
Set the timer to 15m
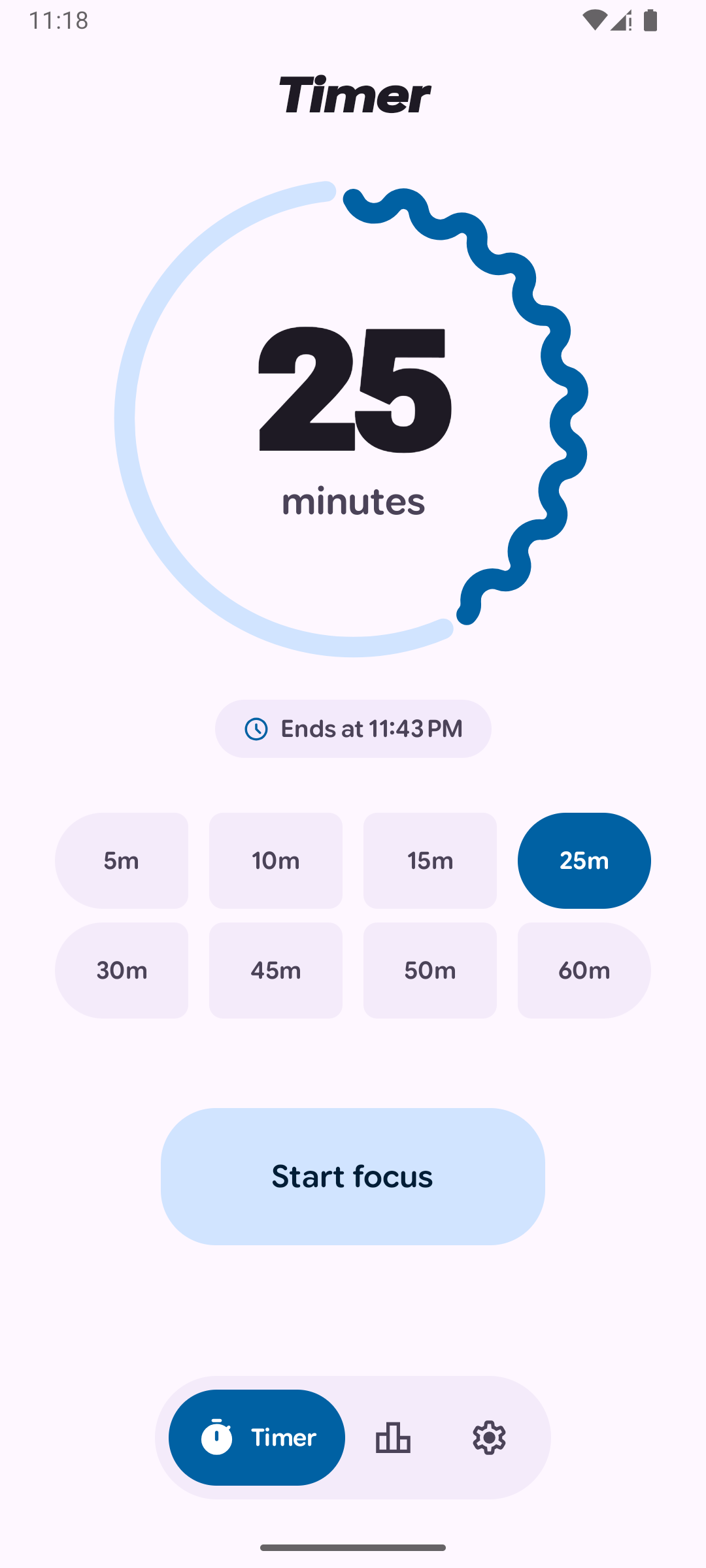point(430,860)
